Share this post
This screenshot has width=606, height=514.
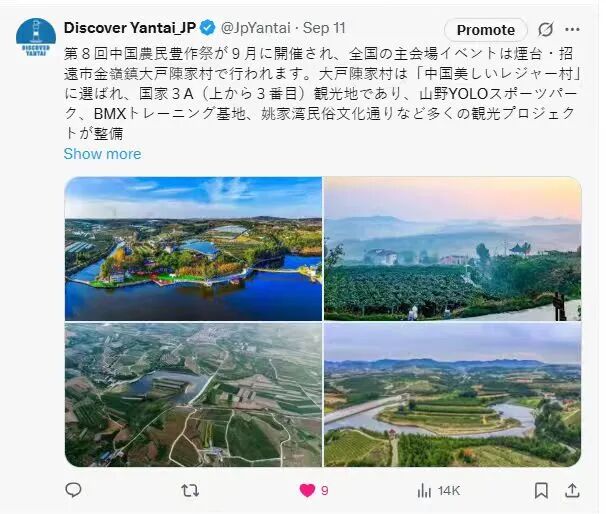coord(573,490)
